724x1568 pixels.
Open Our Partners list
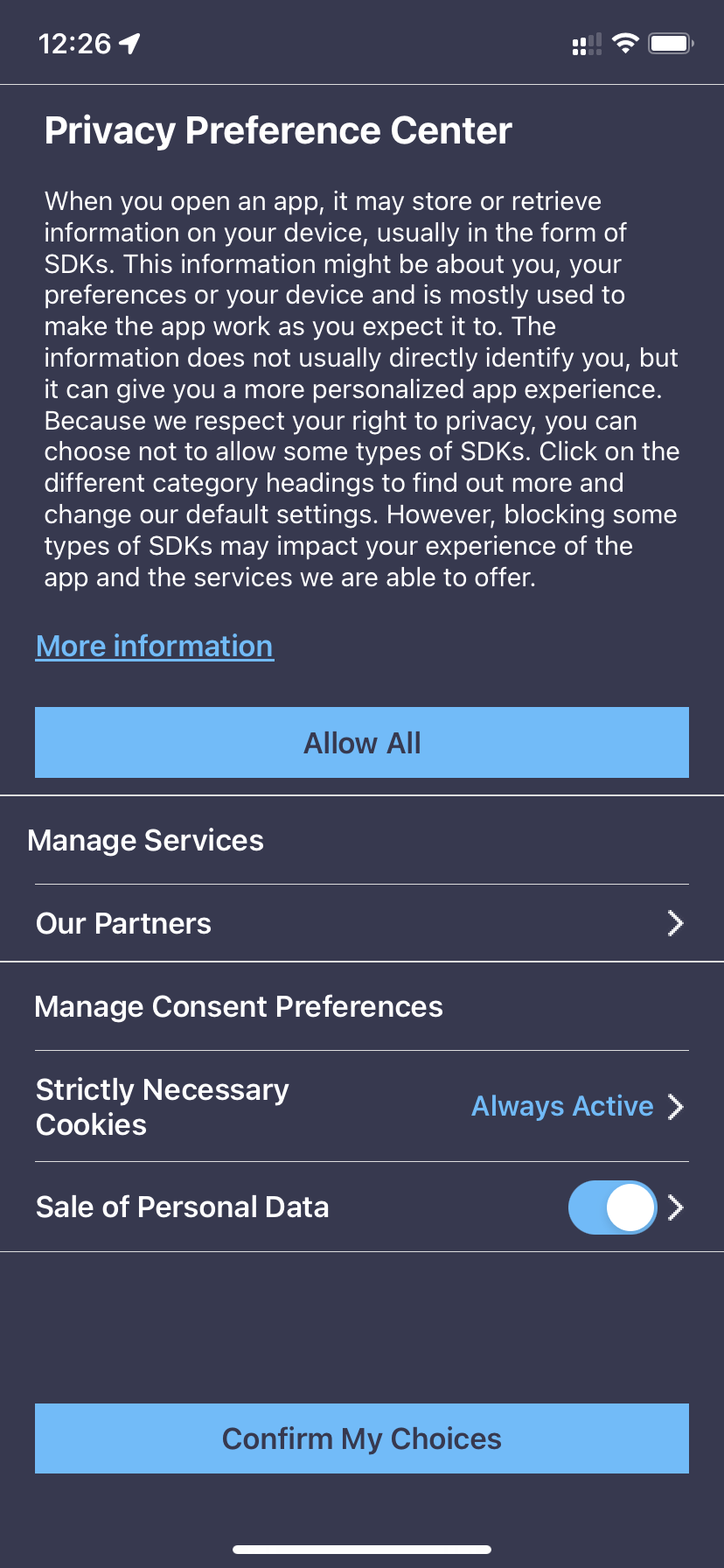coord(362,923)
